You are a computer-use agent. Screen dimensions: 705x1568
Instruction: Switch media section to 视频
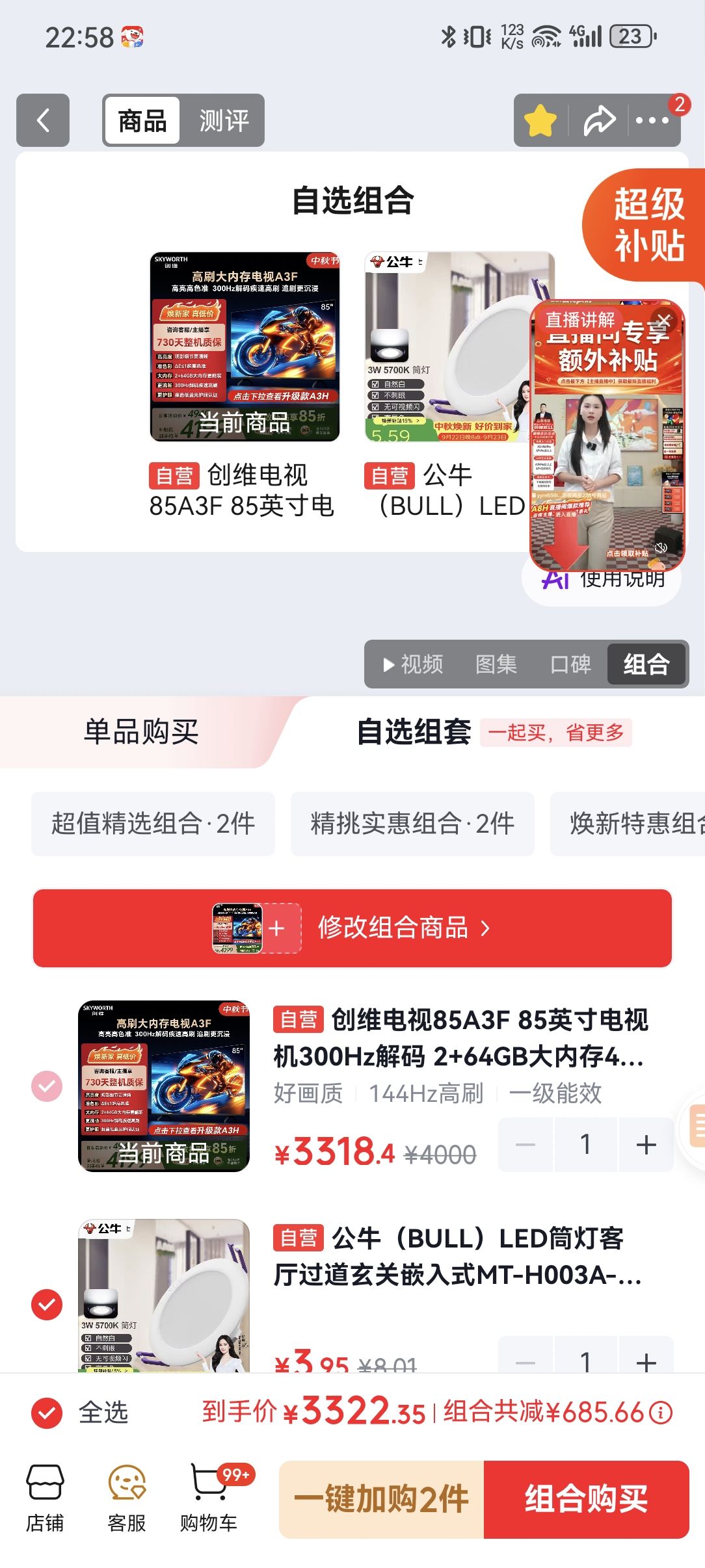click(x=413, y=664)
